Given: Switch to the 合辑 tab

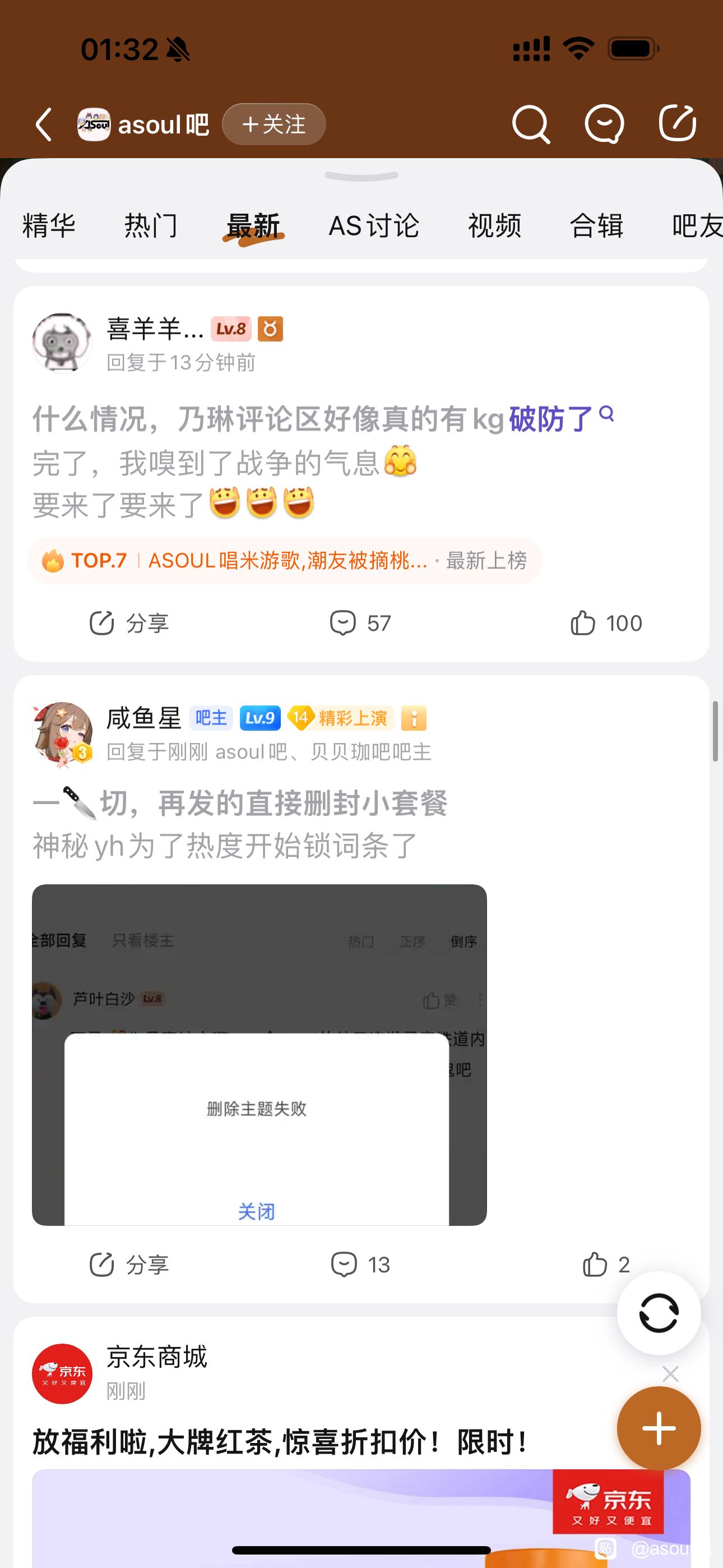Looking at the screenshot, I should [596, 226].
